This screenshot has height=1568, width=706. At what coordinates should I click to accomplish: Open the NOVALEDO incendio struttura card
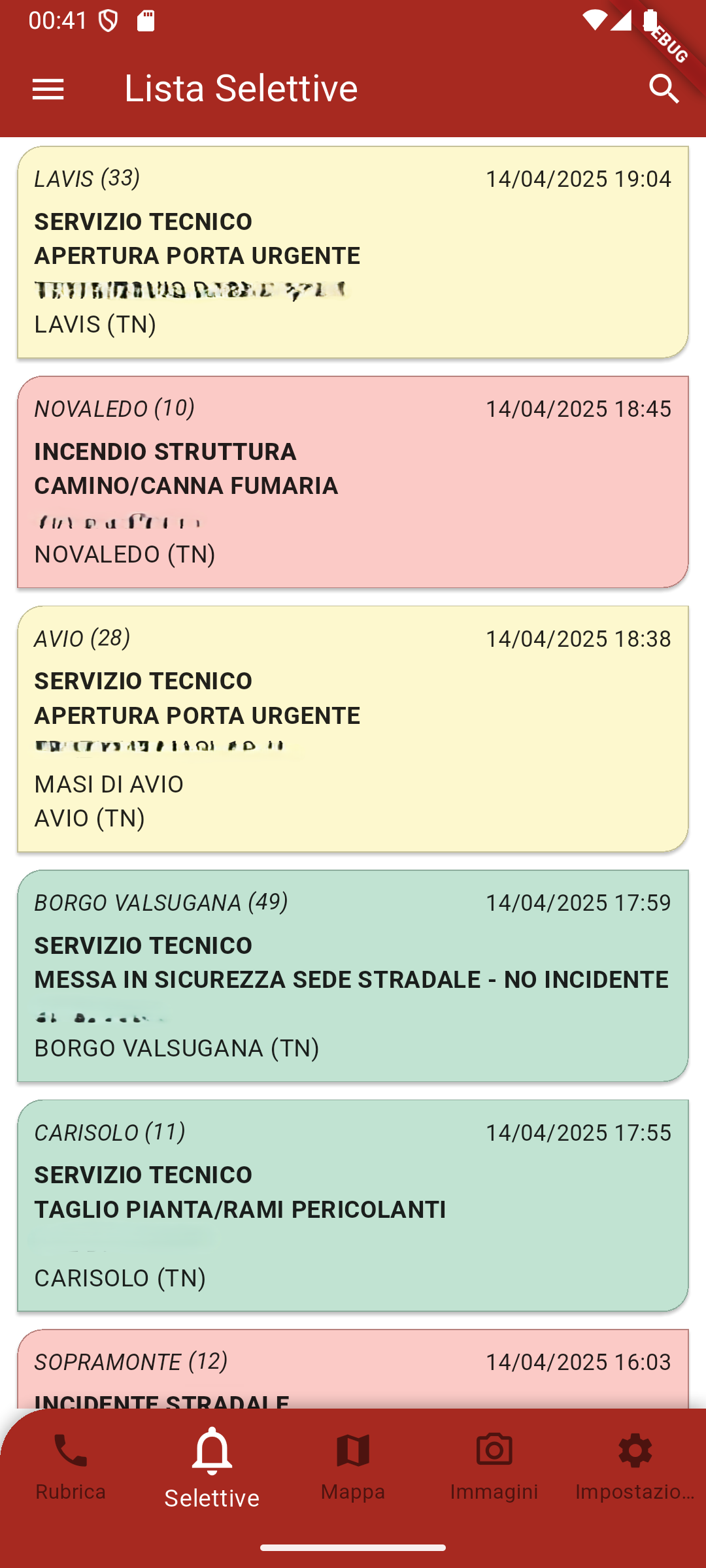(353, 482)
